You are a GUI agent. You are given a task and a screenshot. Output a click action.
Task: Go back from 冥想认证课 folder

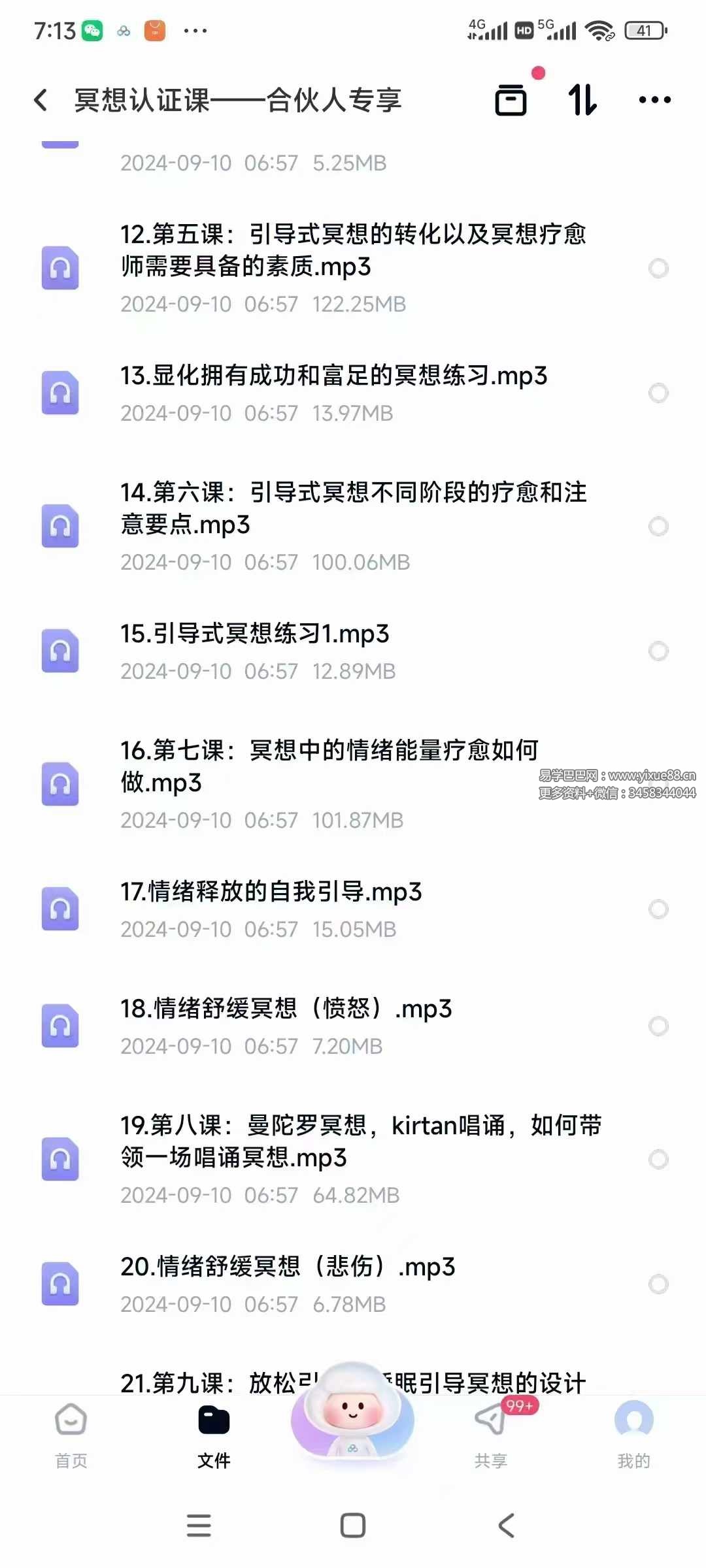(x=41, y=100)
